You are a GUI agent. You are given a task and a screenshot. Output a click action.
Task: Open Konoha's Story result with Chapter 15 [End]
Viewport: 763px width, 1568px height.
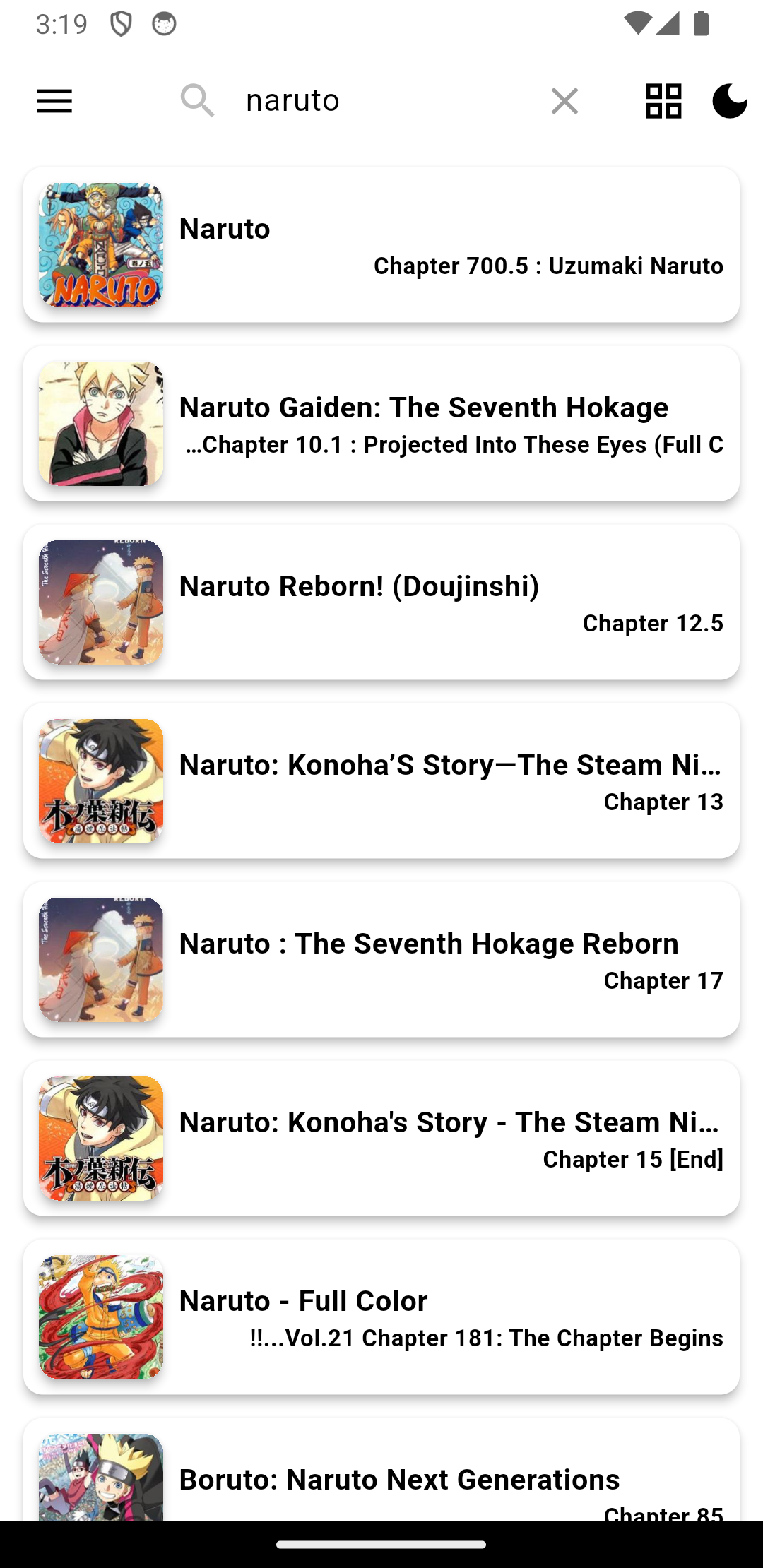click(381, 1139)
